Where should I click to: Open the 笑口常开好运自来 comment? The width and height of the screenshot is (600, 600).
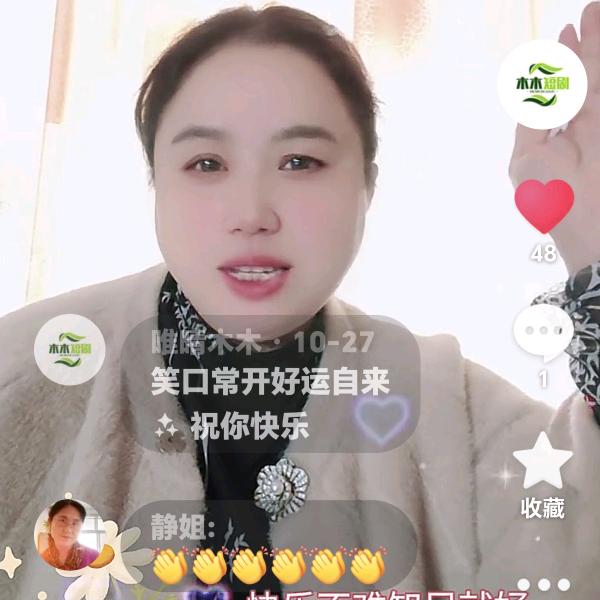[x=270, y=381]
